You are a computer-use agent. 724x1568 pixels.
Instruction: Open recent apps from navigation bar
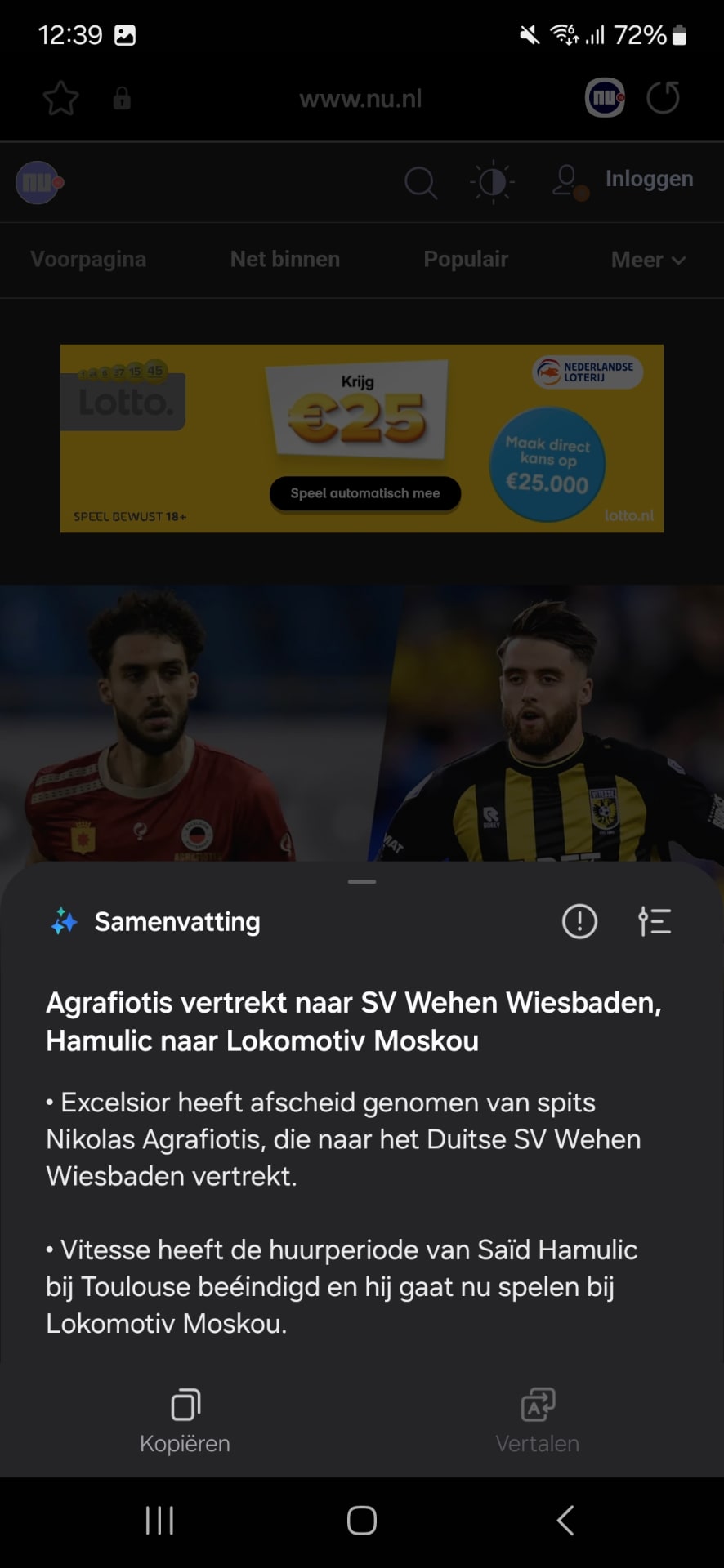(159, 1521)
